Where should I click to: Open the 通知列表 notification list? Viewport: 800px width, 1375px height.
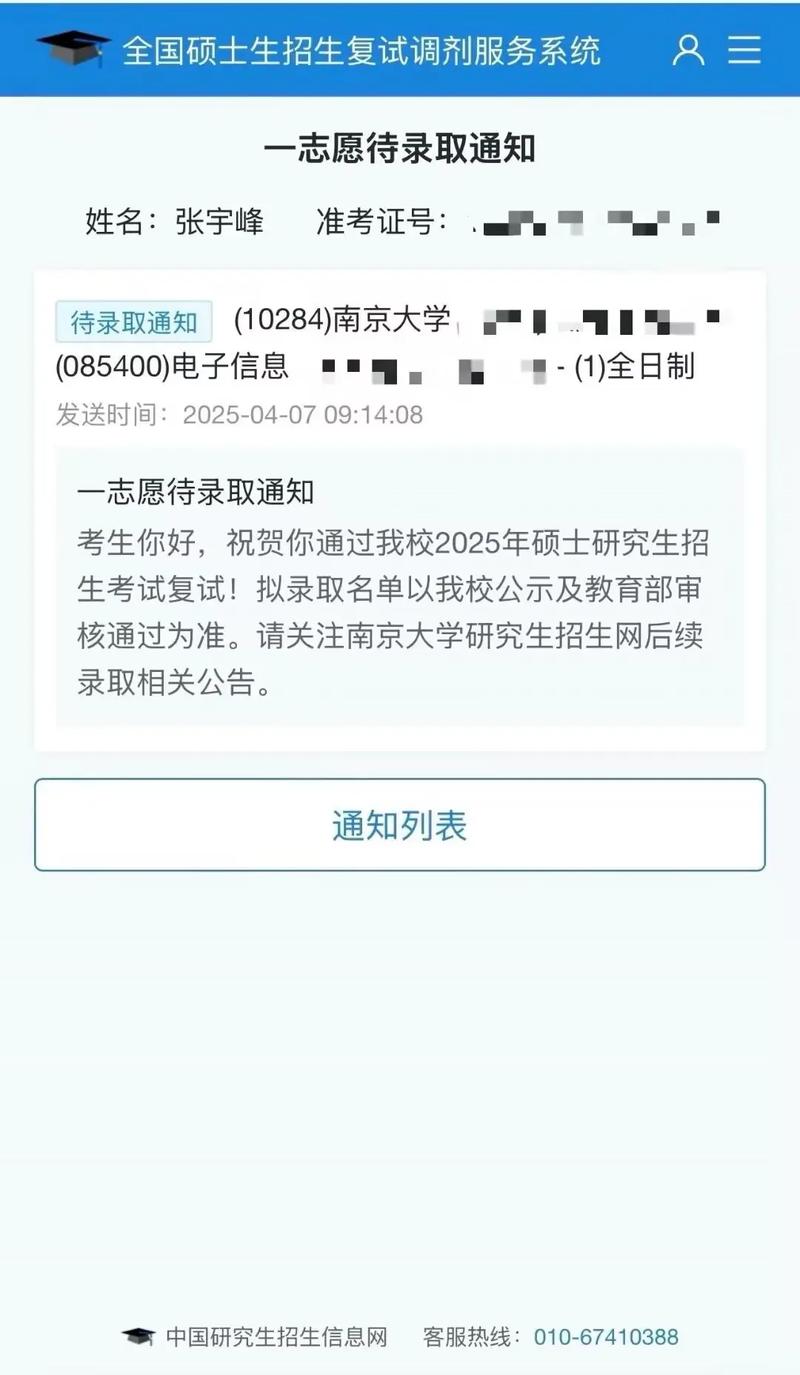(400, 824)
